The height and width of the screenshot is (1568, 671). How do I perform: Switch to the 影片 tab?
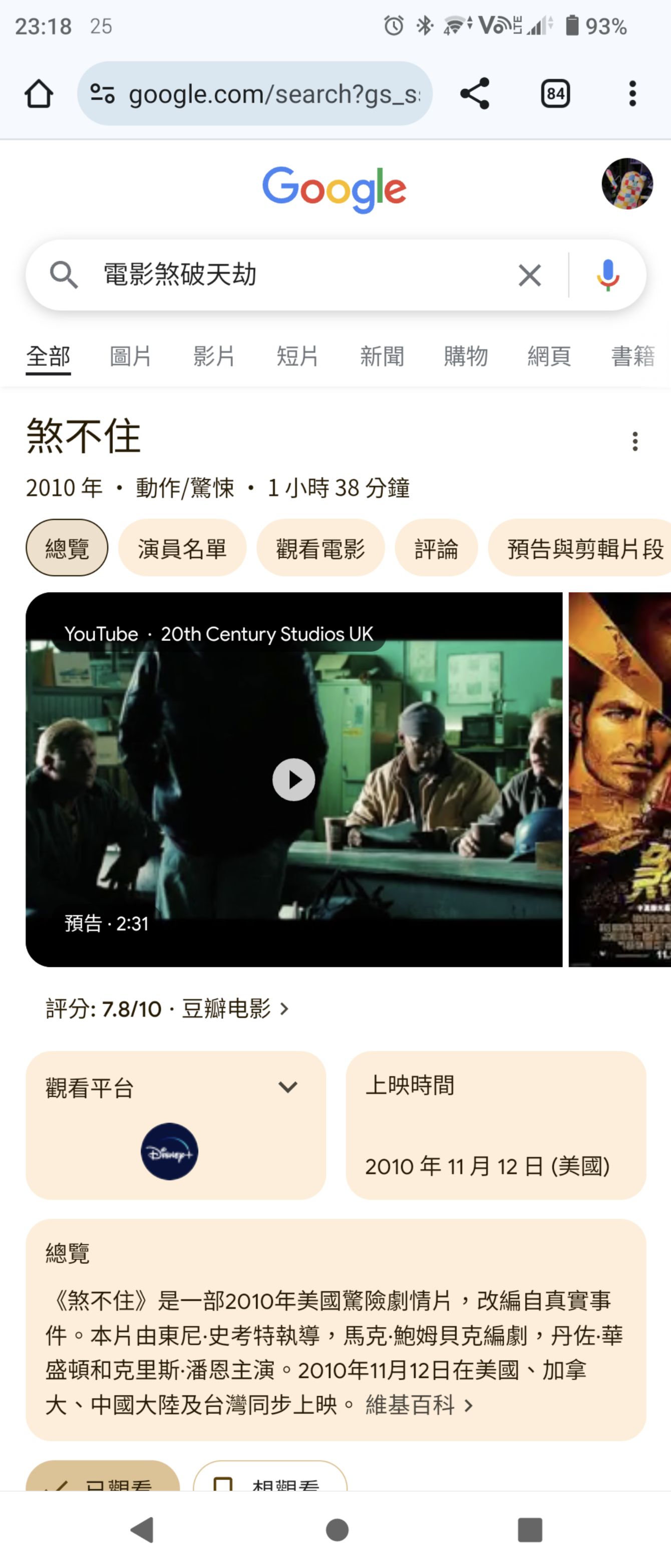coord(213,356)
